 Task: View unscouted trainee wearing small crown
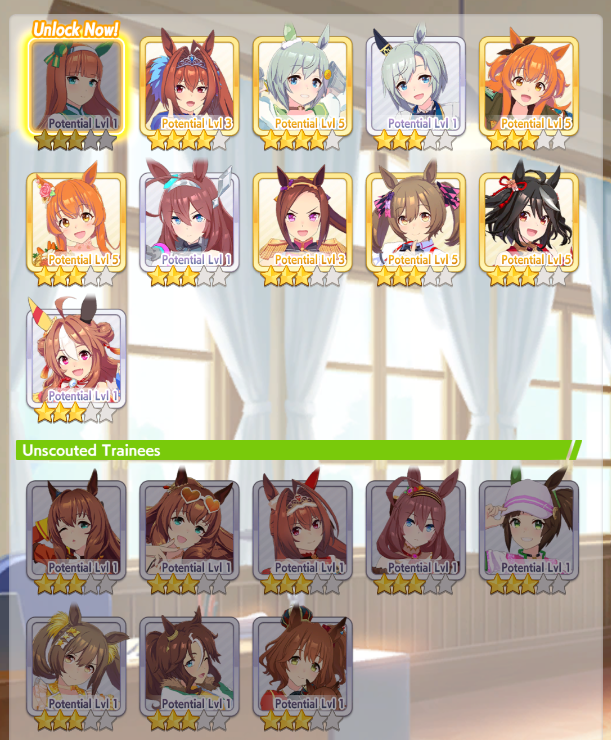[x=302, y=666]
